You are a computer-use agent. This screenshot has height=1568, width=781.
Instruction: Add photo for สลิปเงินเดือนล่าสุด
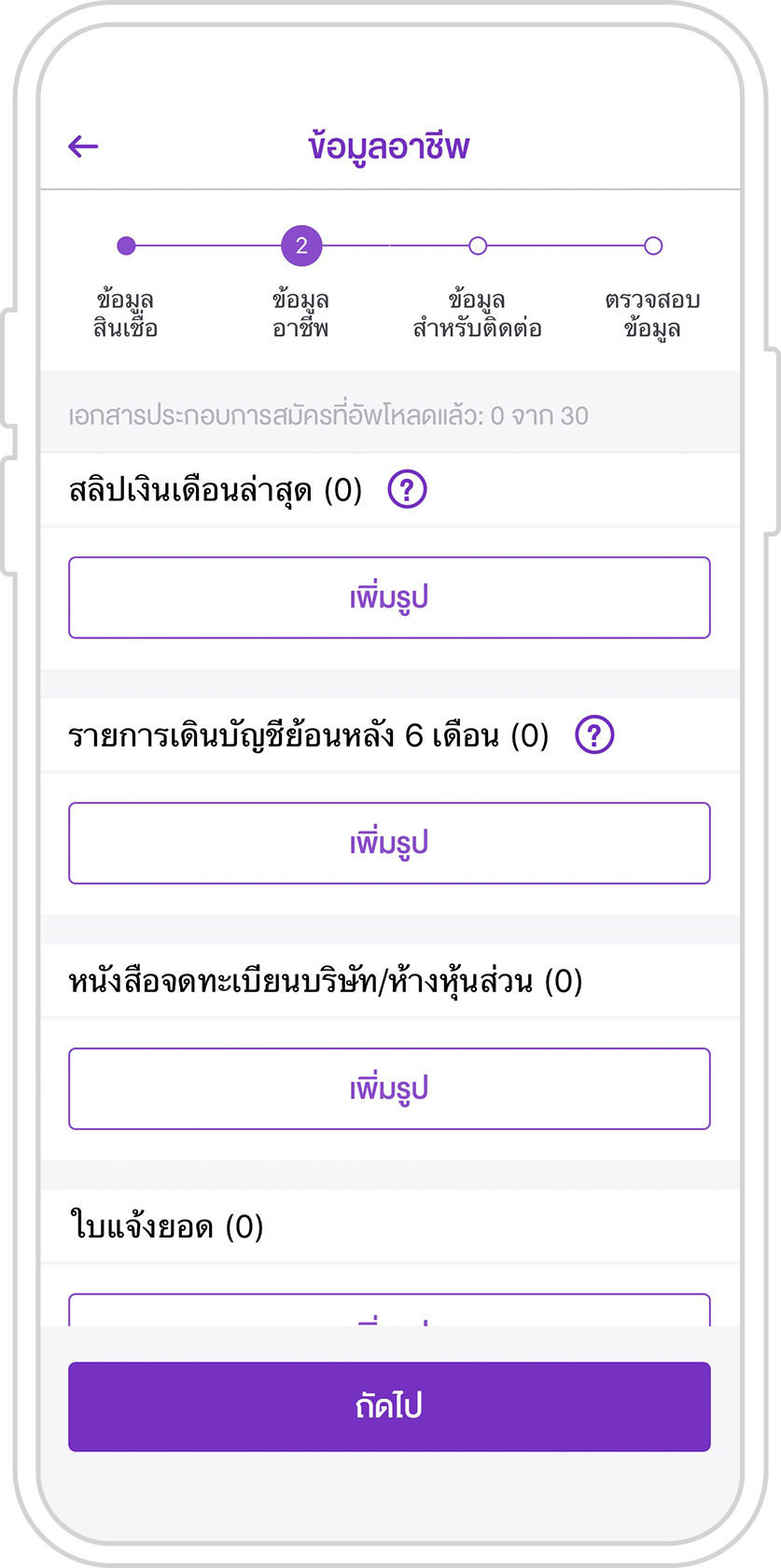point(389,597)
